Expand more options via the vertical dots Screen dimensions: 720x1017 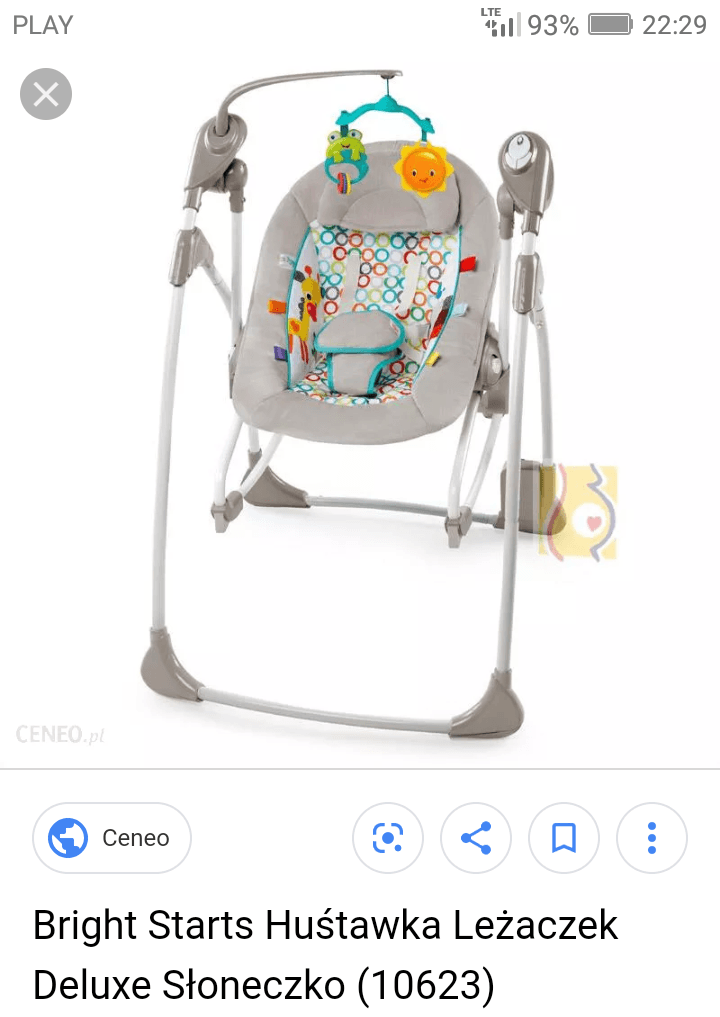(x=651, y=838)
